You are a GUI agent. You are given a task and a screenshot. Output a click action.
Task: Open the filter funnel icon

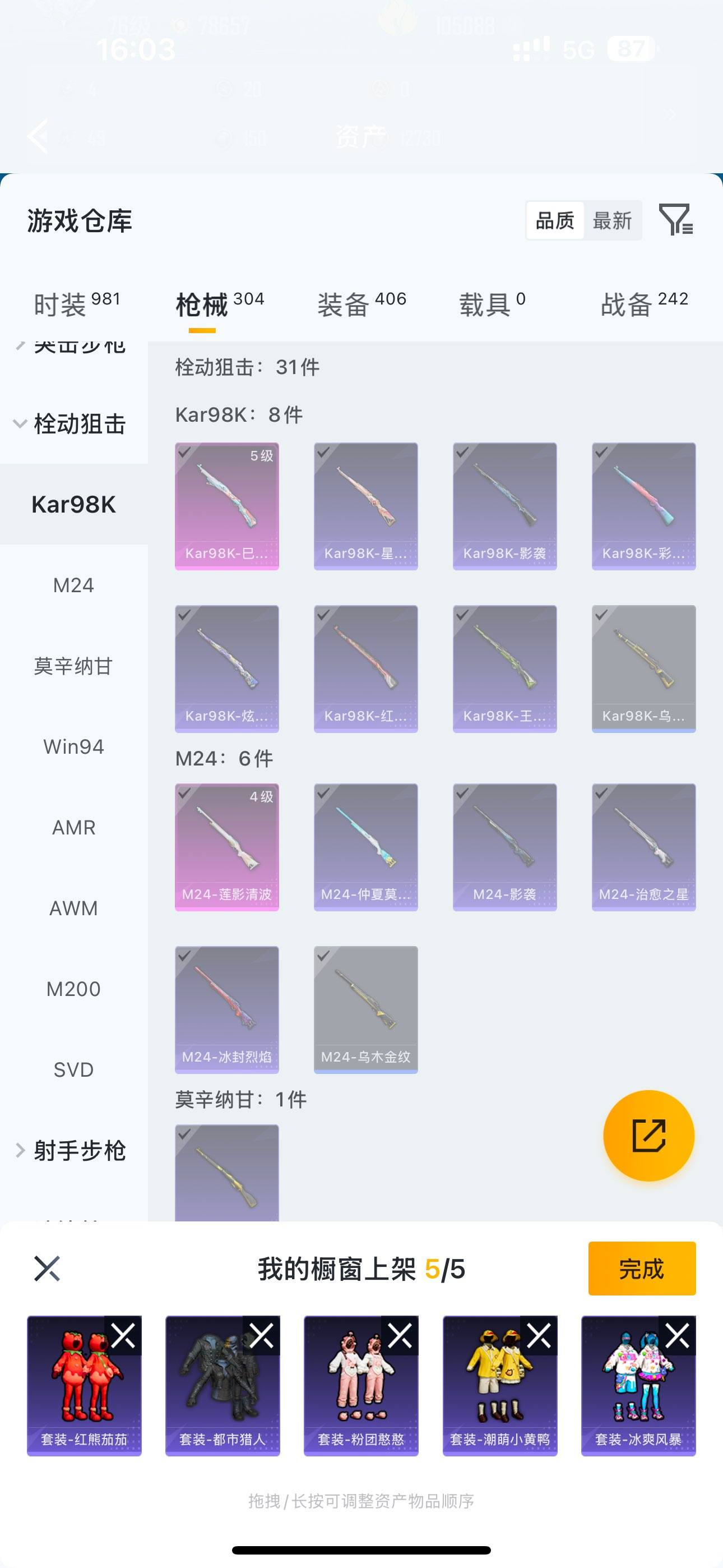(x=676, y=220)
